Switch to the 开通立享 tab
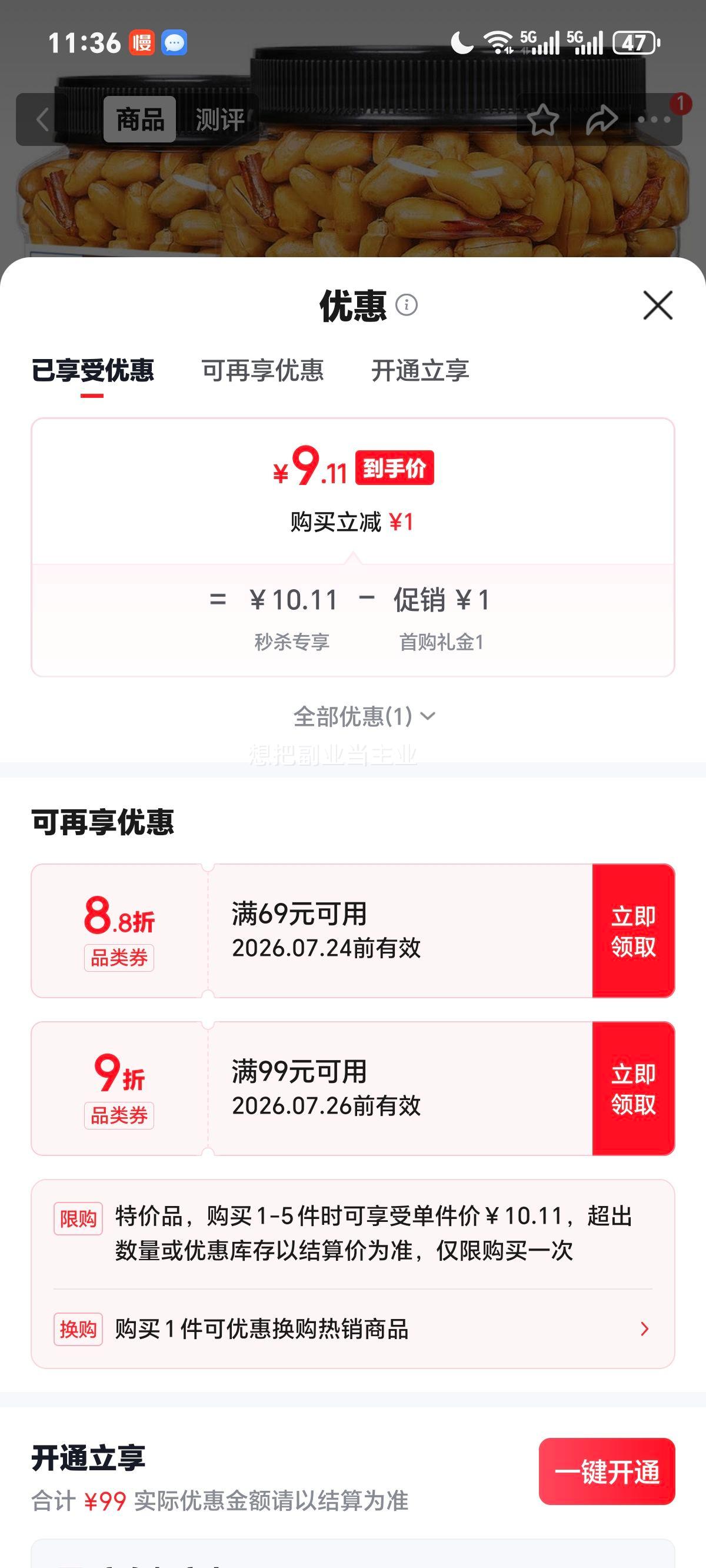 click(420, 371)
